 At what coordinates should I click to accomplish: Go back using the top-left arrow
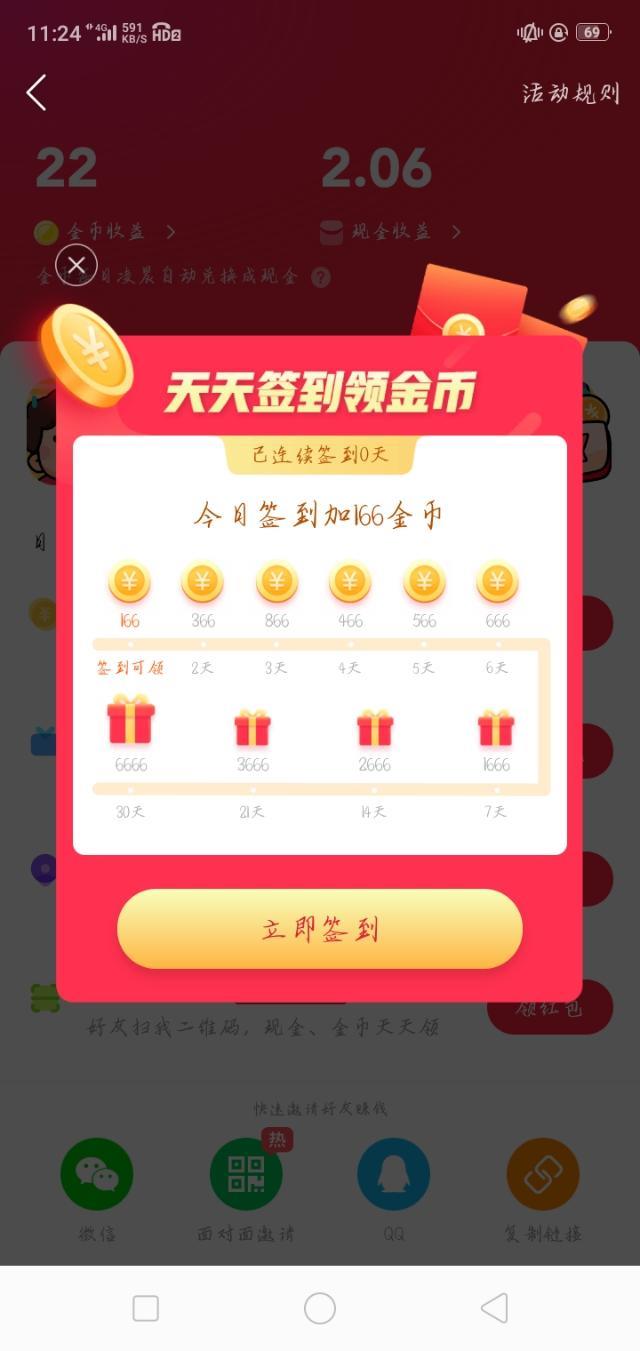37,93
